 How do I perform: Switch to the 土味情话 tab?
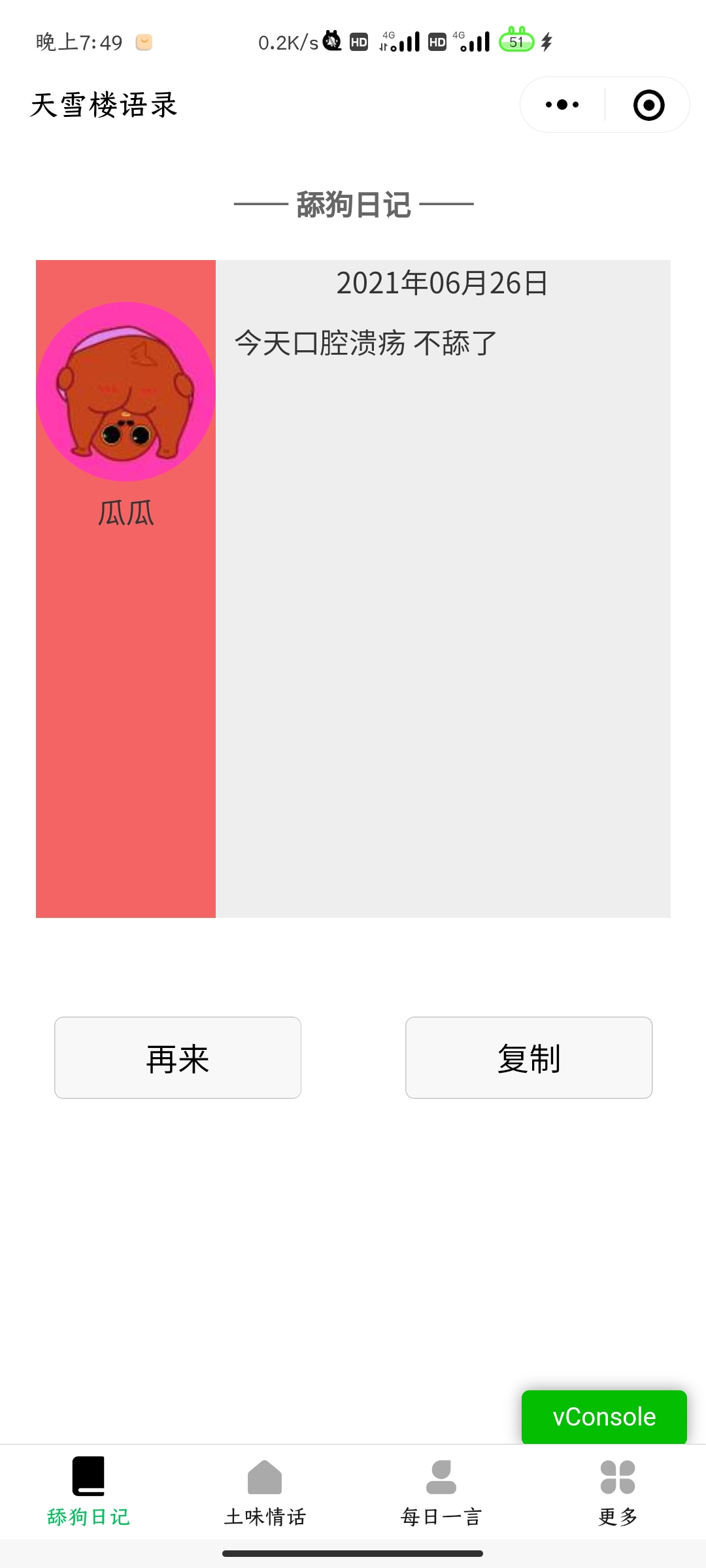265,1492
